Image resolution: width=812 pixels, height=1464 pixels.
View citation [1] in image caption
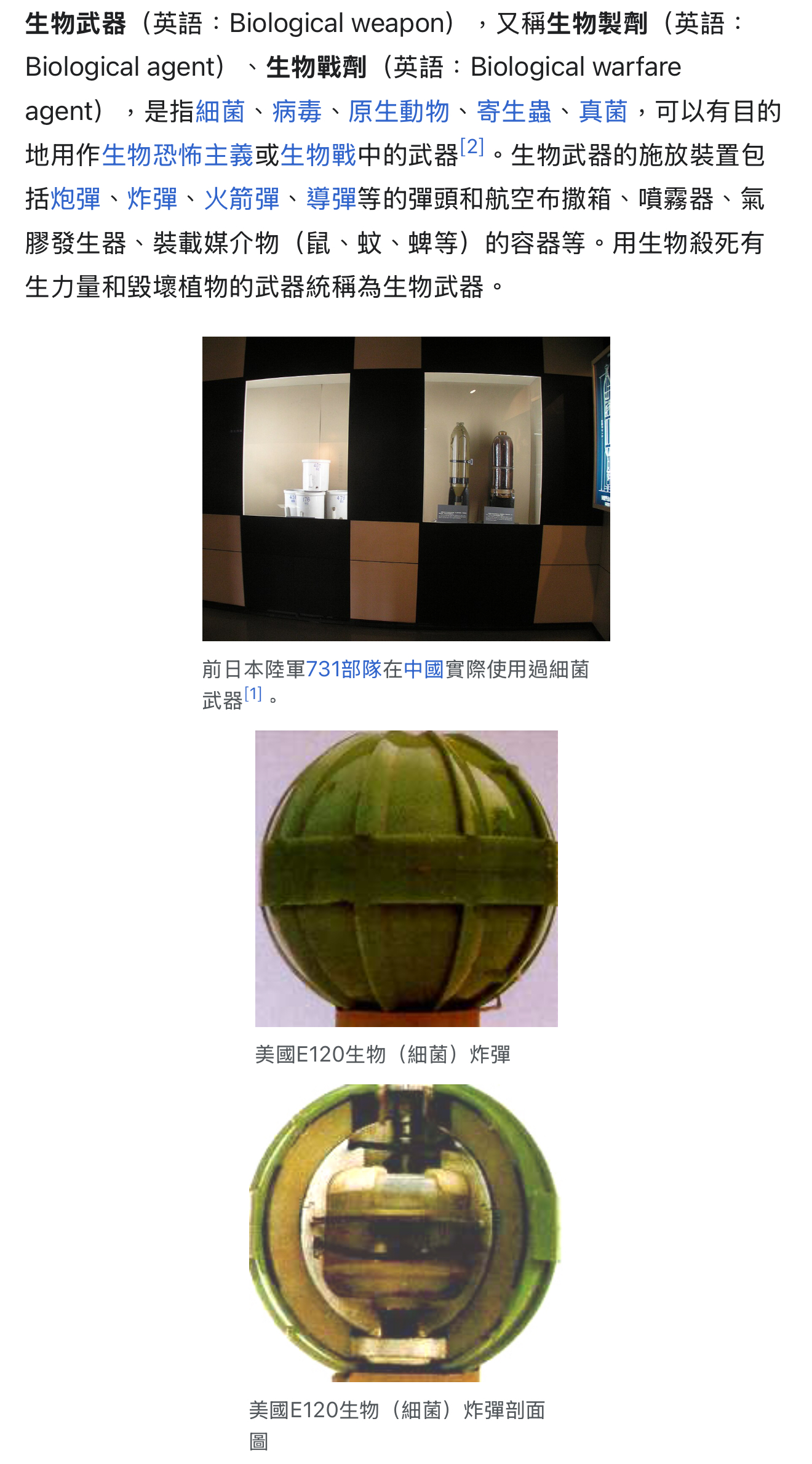click(x=253, y=694)
